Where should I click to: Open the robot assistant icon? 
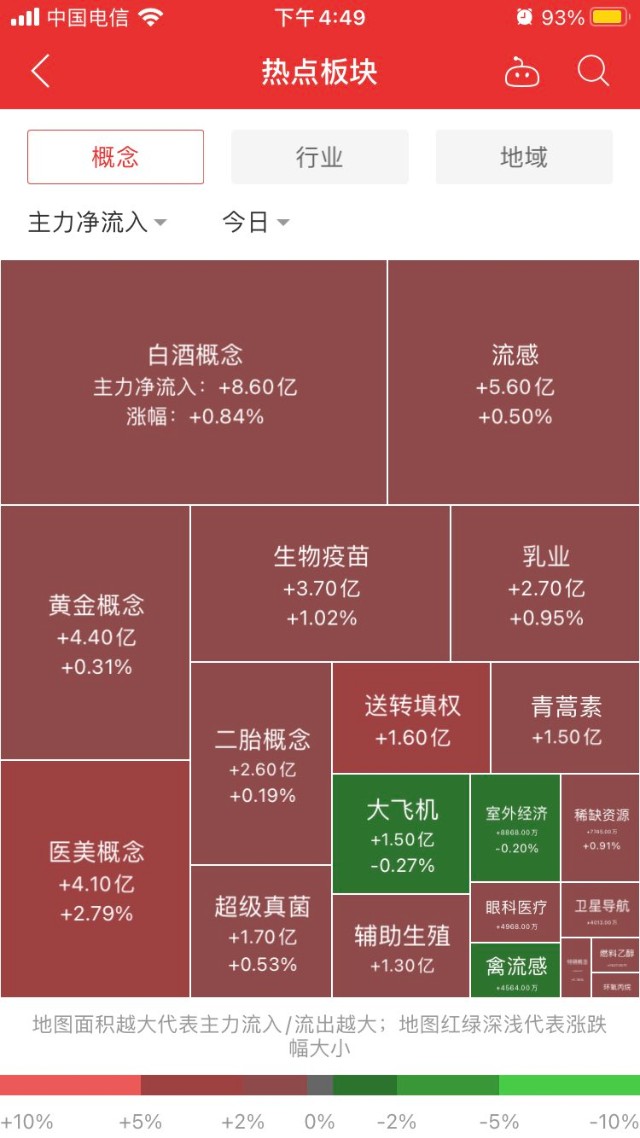pos(521,72)
